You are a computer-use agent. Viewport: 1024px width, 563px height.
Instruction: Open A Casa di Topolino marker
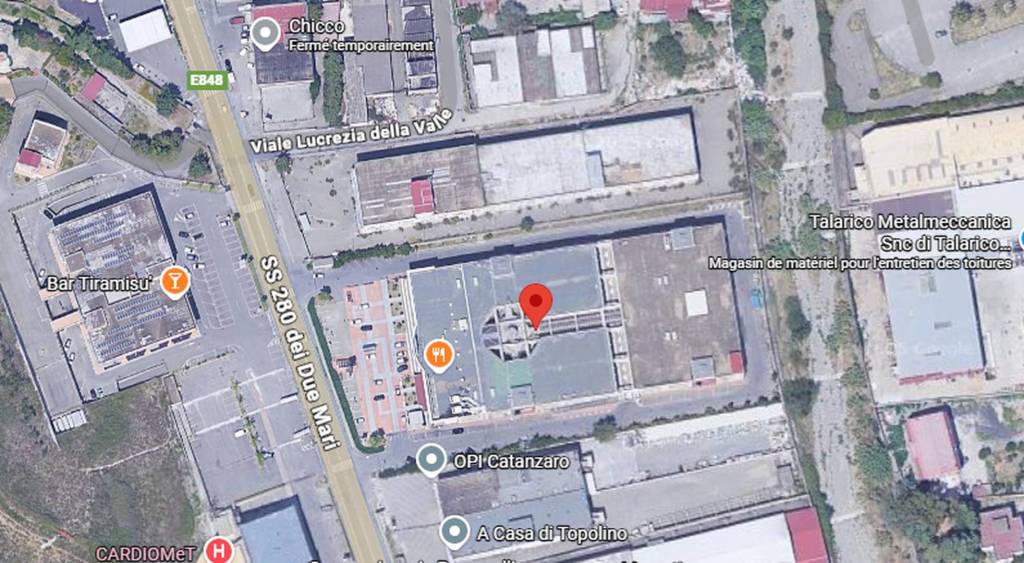tap(454, 533)
